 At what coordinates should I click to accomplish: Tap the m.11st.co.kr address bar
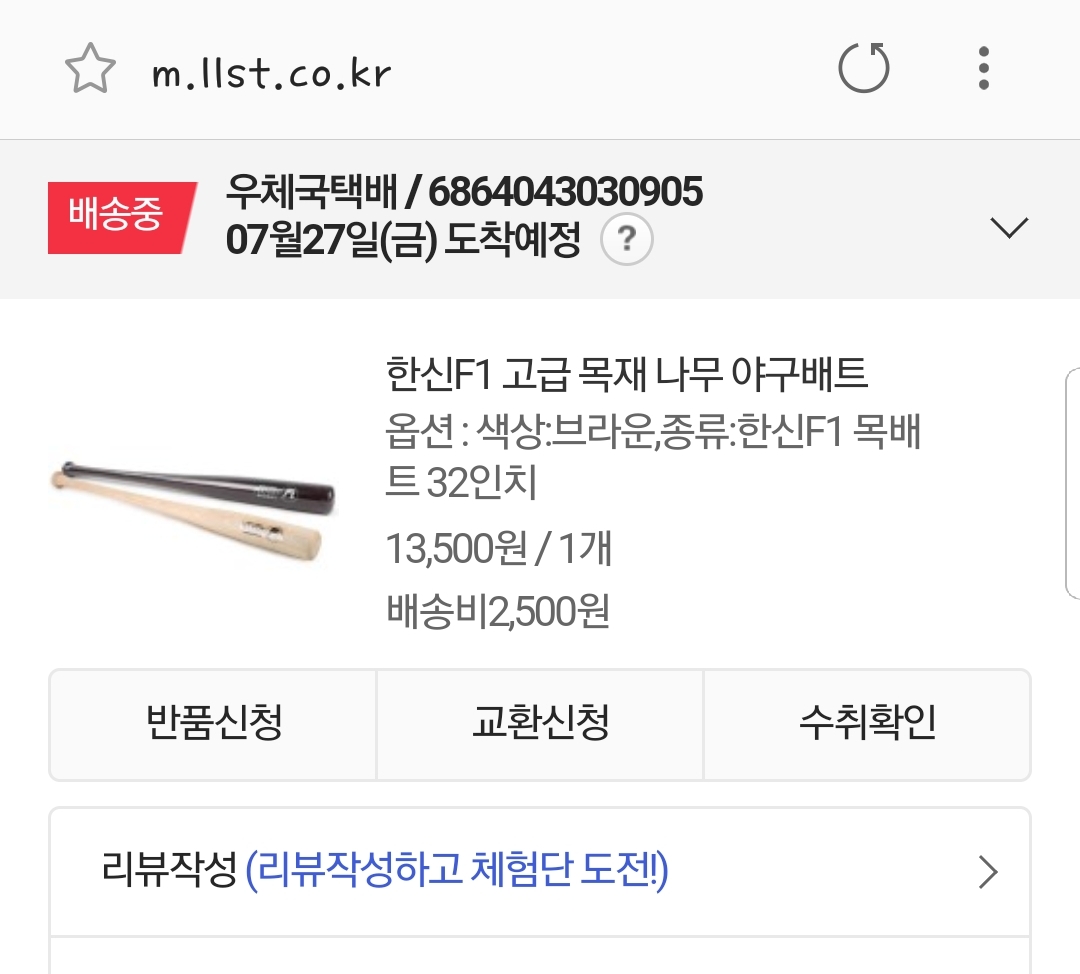(x=272, y=72)
